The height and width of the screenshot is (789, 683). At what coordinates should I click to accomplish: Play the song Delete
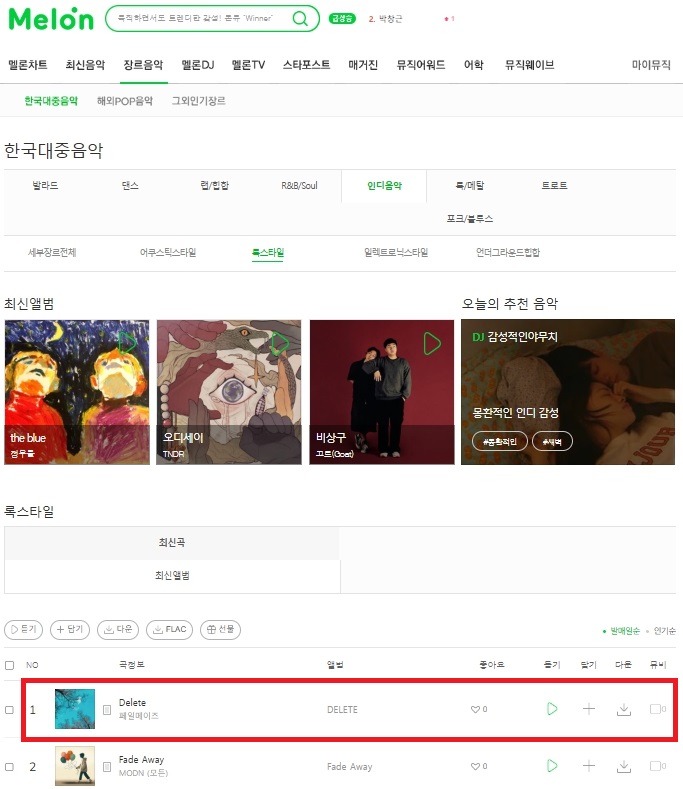point(552,709)
